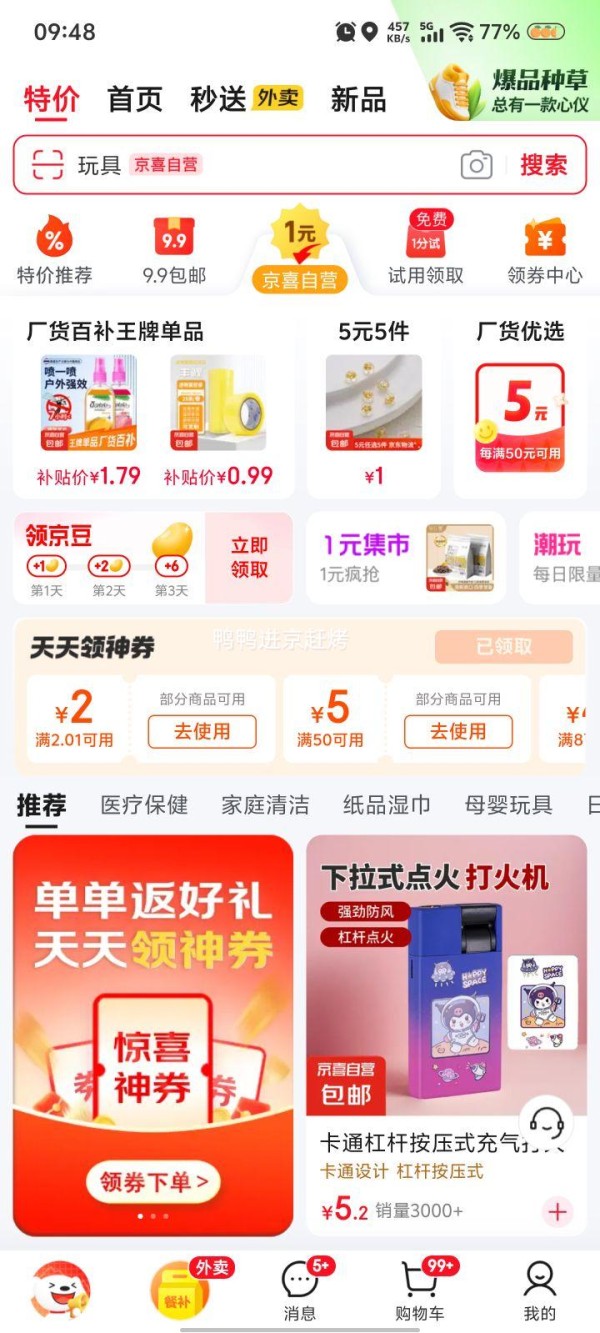
Task: Open 领券中心
Action: click(x=545, y=252)
